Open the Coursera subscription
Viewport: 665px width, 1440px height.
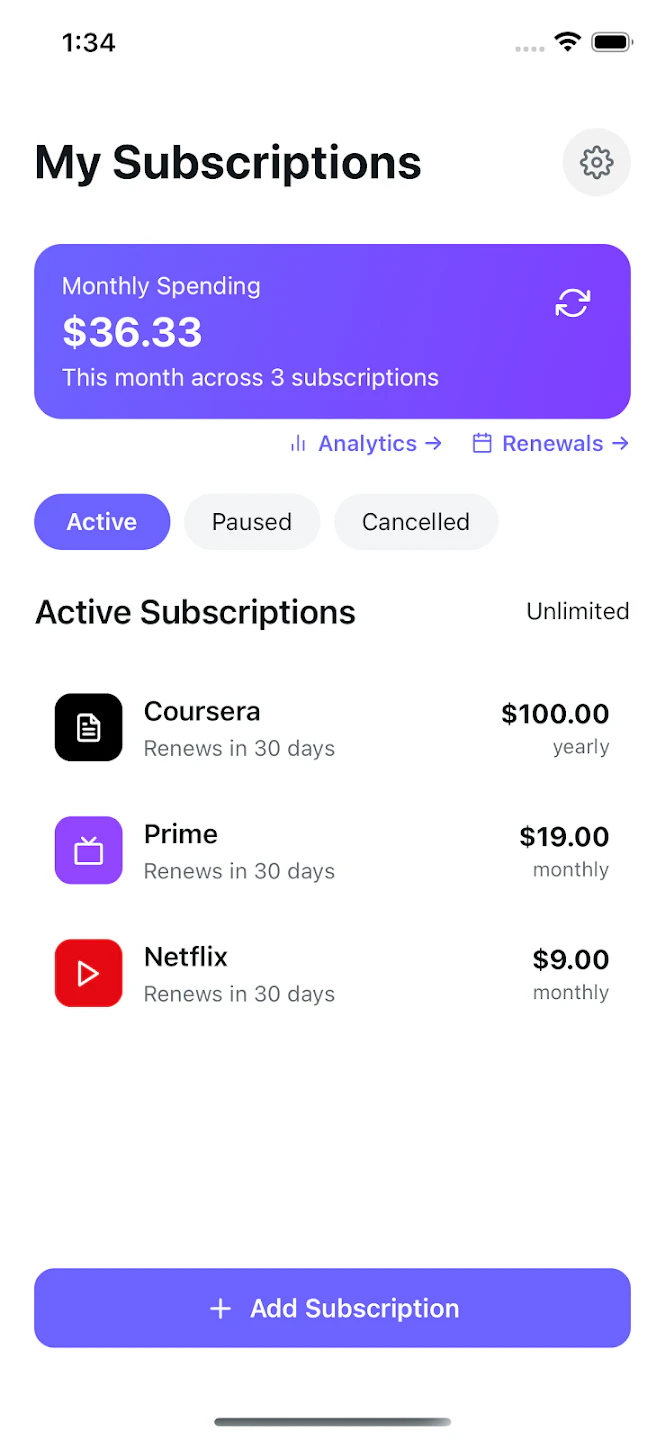pos(332,728)
